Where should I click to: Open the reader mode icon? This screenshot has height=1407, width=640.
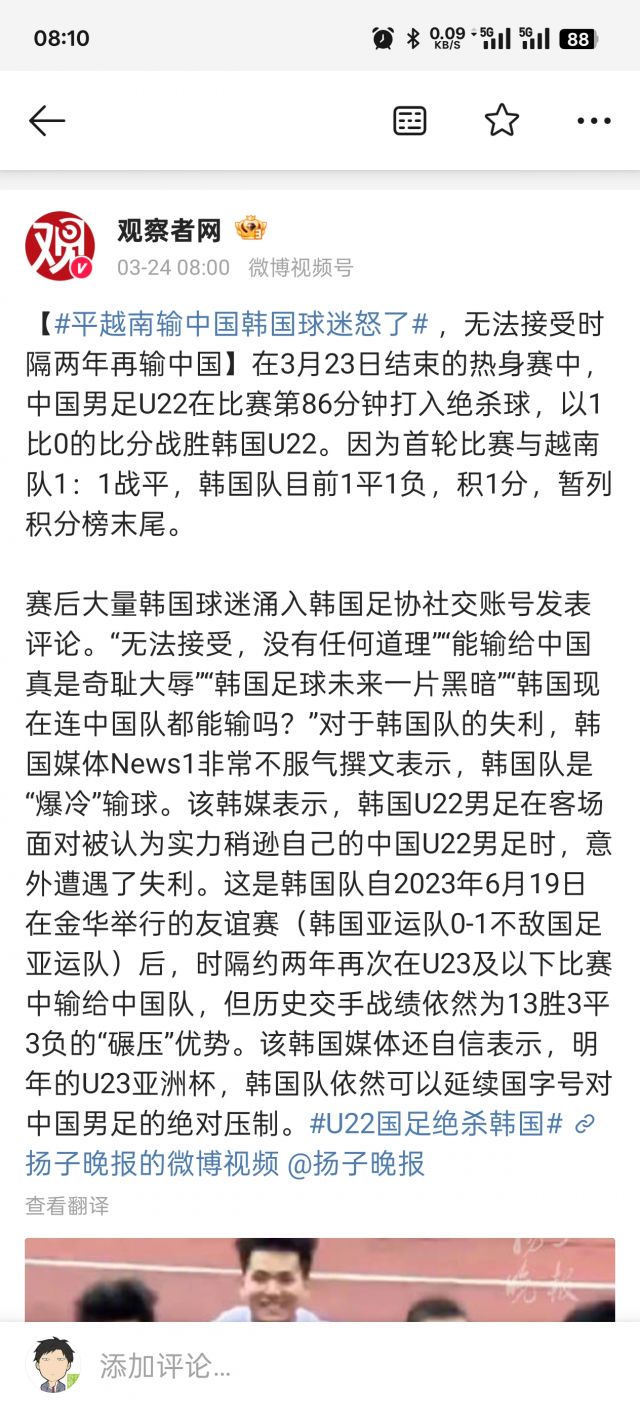pyautogui.click(x=409, y=121)
